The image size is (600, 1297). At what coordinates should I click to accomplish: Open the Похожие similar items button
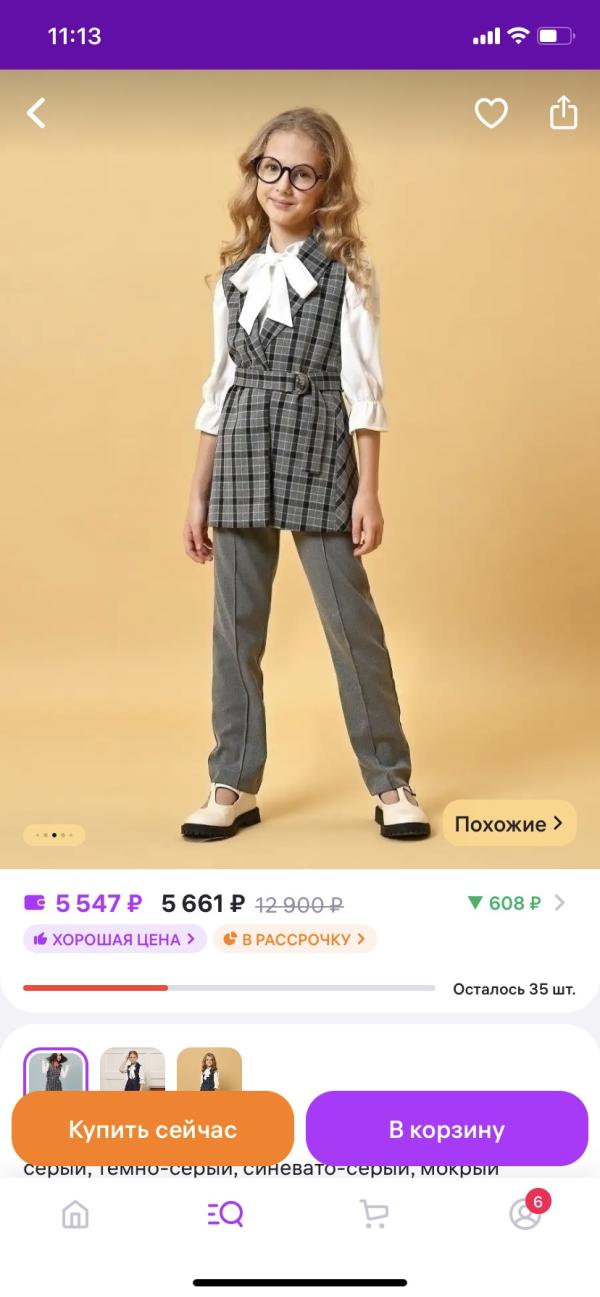click(x=509, y=824)
